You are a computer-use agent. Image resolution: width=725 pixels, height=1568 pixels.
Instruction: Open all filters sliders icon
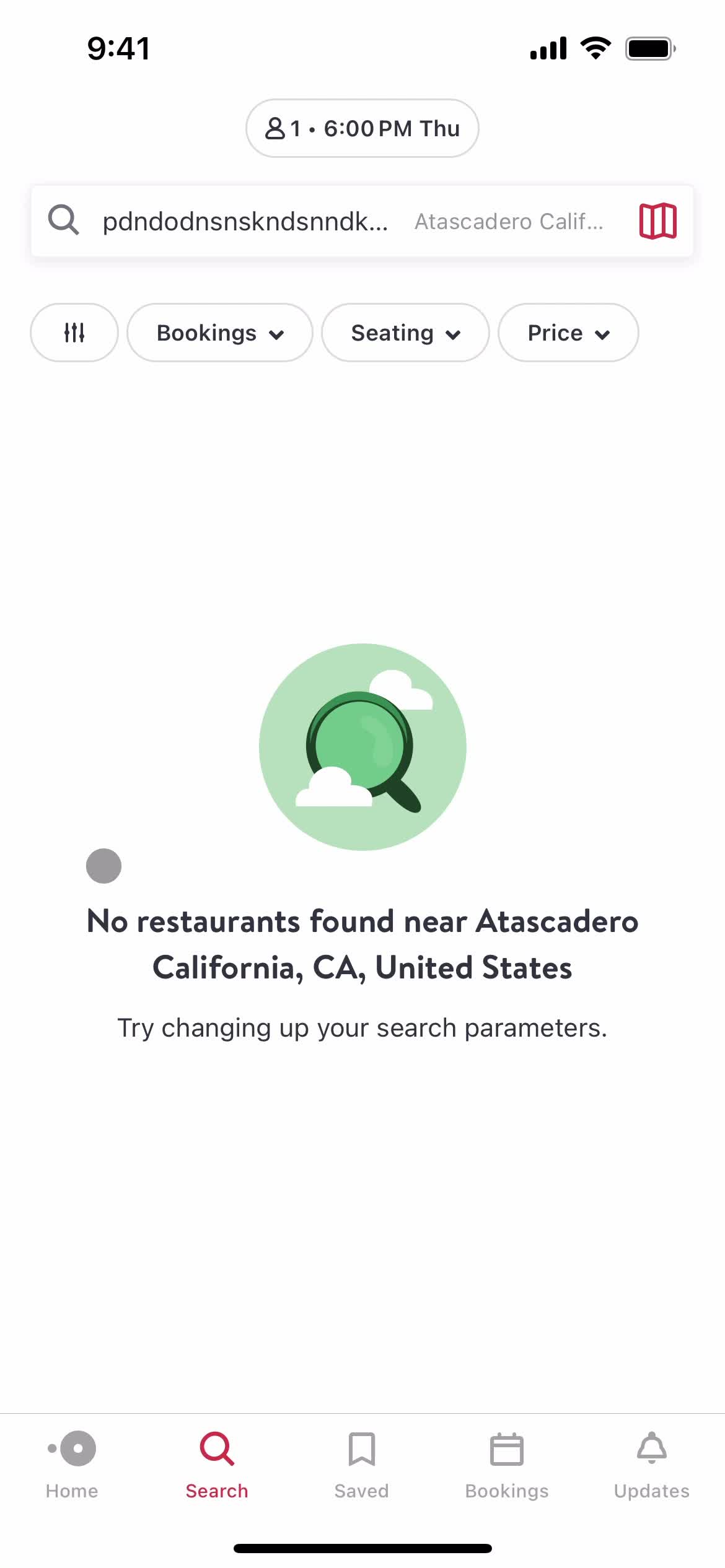tap(74, 333)
